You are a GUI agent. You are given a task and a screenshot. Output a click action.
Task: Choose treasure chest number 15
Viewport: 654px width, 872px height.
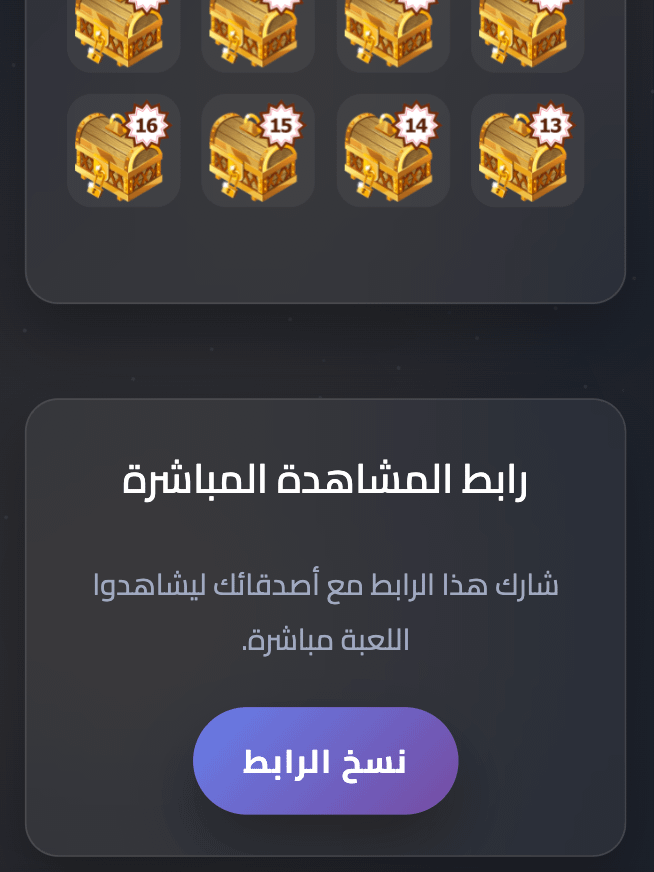pos(258,151)
